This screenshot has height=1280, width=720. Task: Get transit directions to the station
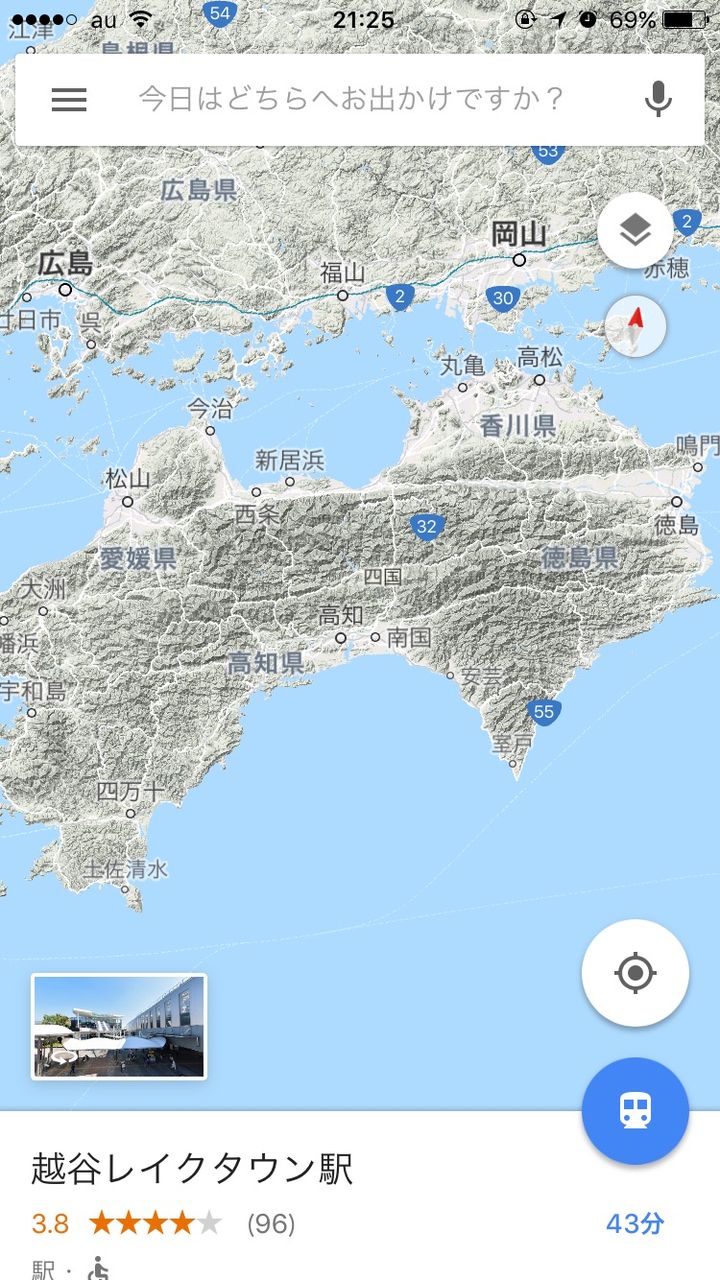point(635,1111)
